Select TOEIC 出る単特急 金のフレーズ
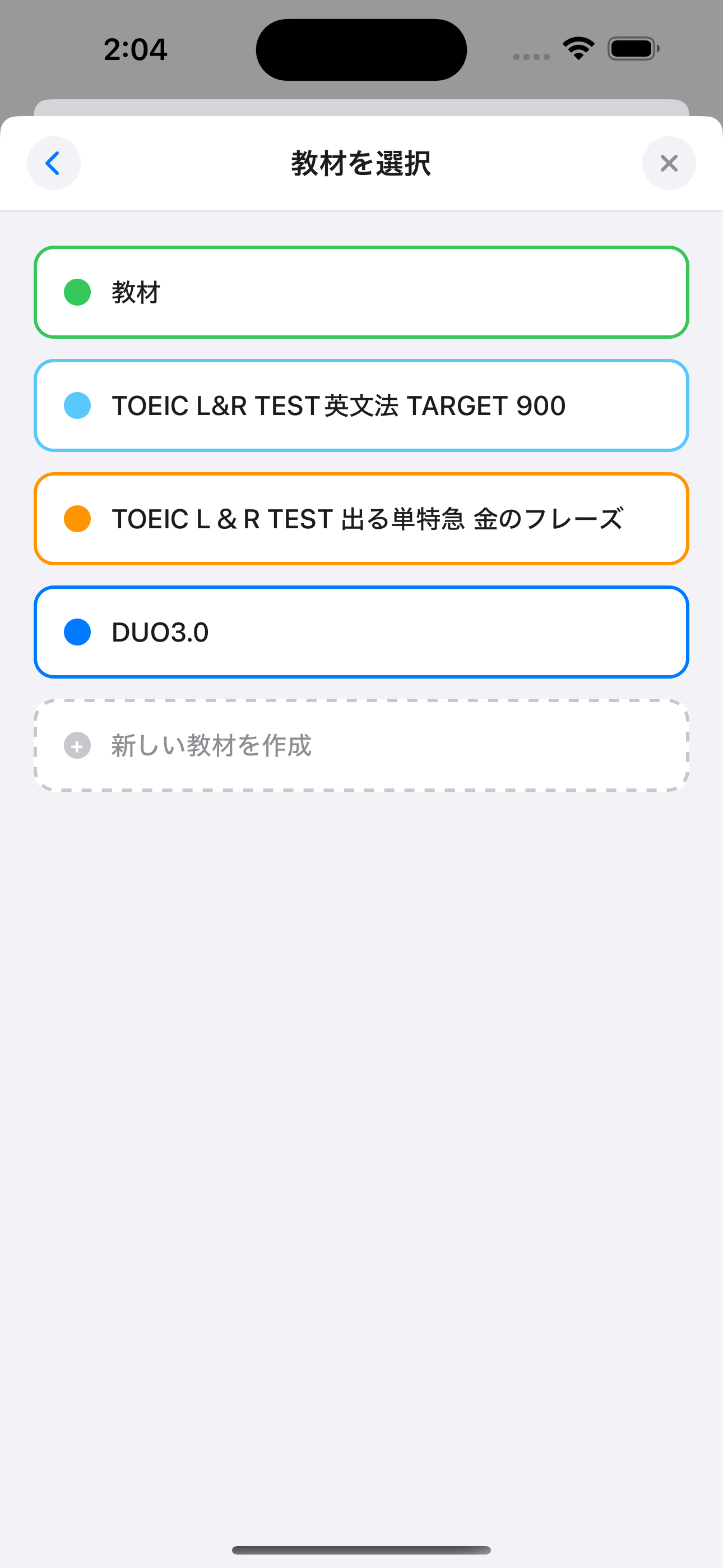This screenshot has width=723, height=1568. tap(361, 519)
